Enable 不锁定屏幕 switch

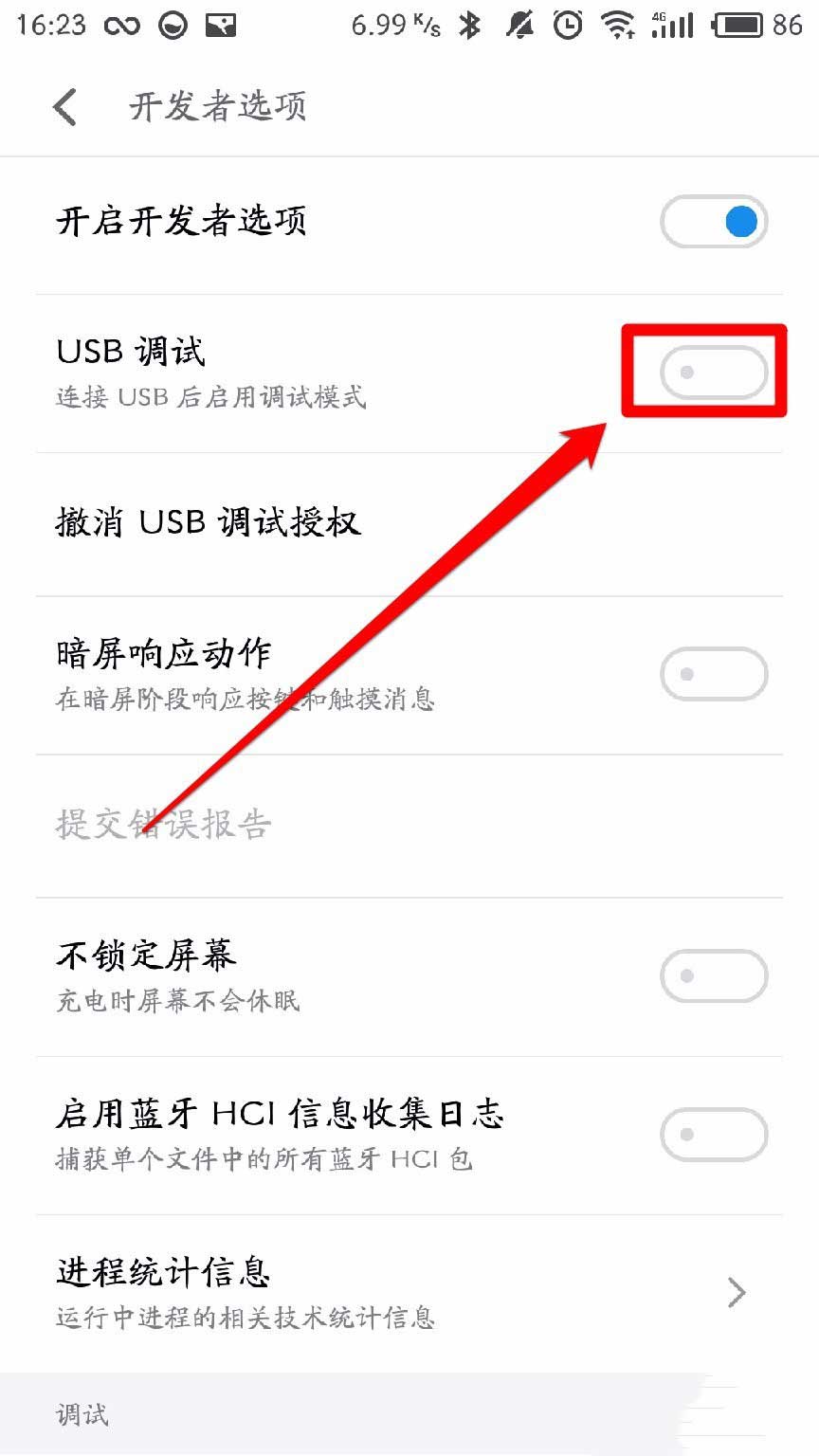(714, 976)
